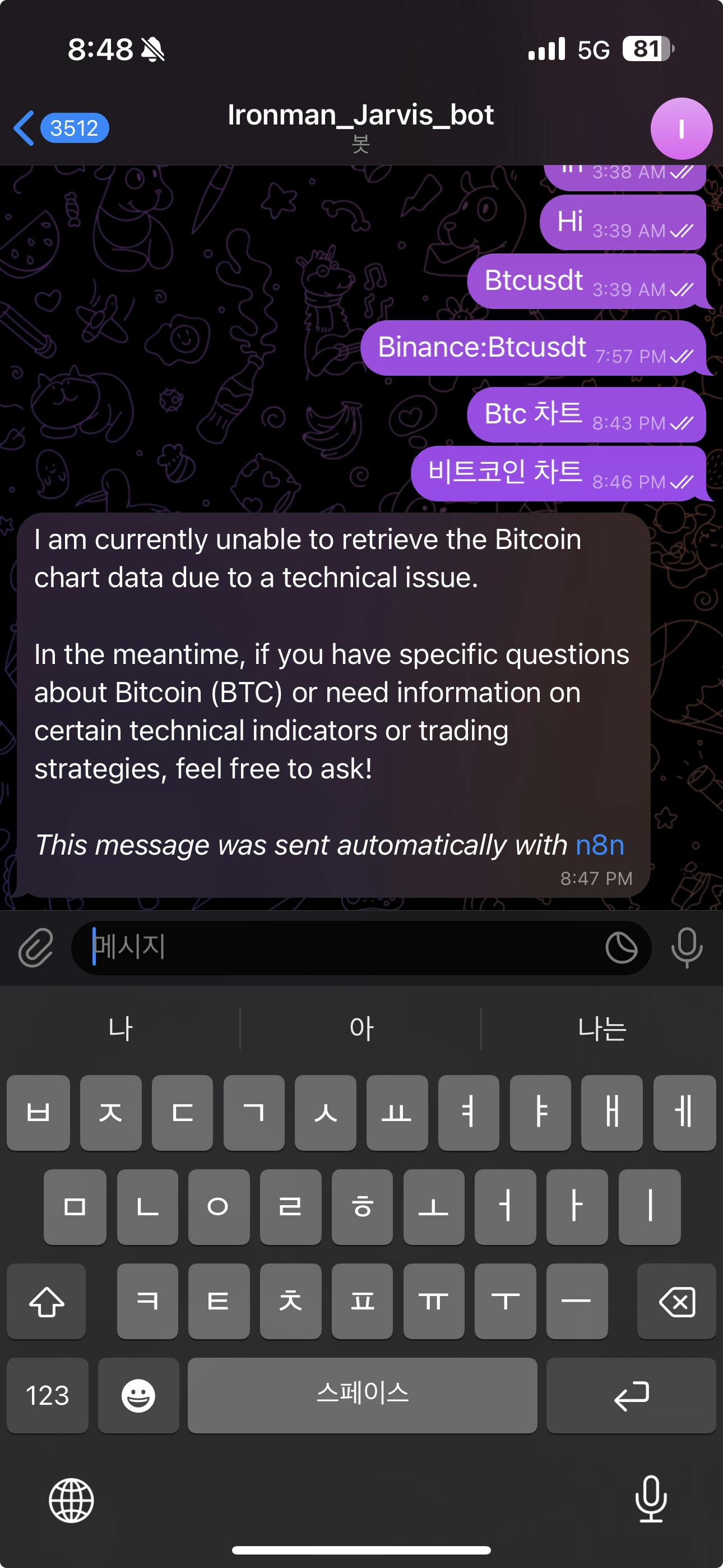Open the sticker panel icon in message field
723x1568 pixels.
point(621,947)
